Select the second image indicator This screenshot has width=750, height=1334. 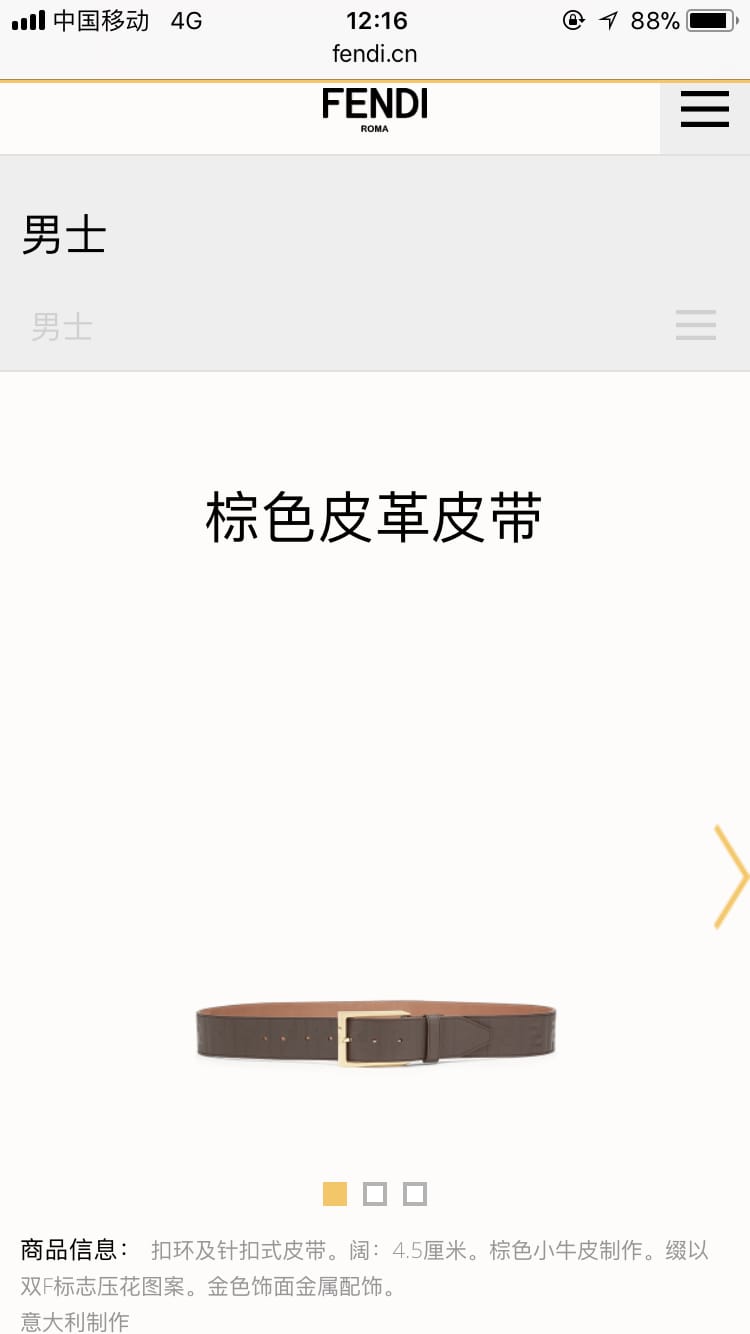pyautogui.click(x=375, y=1193)
